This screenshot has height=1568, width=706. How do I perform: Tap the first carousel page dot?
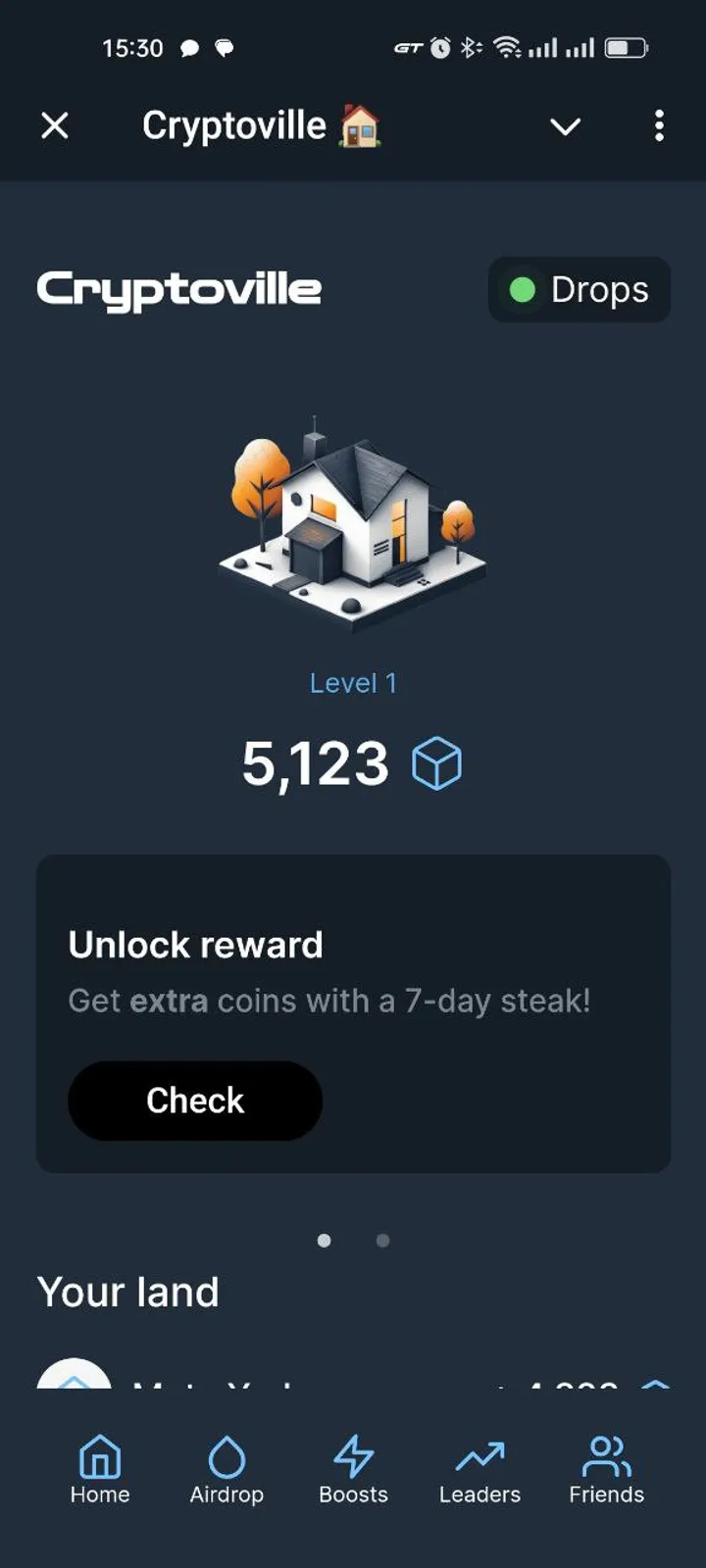pyautogui.click(x=324, y=1241)
